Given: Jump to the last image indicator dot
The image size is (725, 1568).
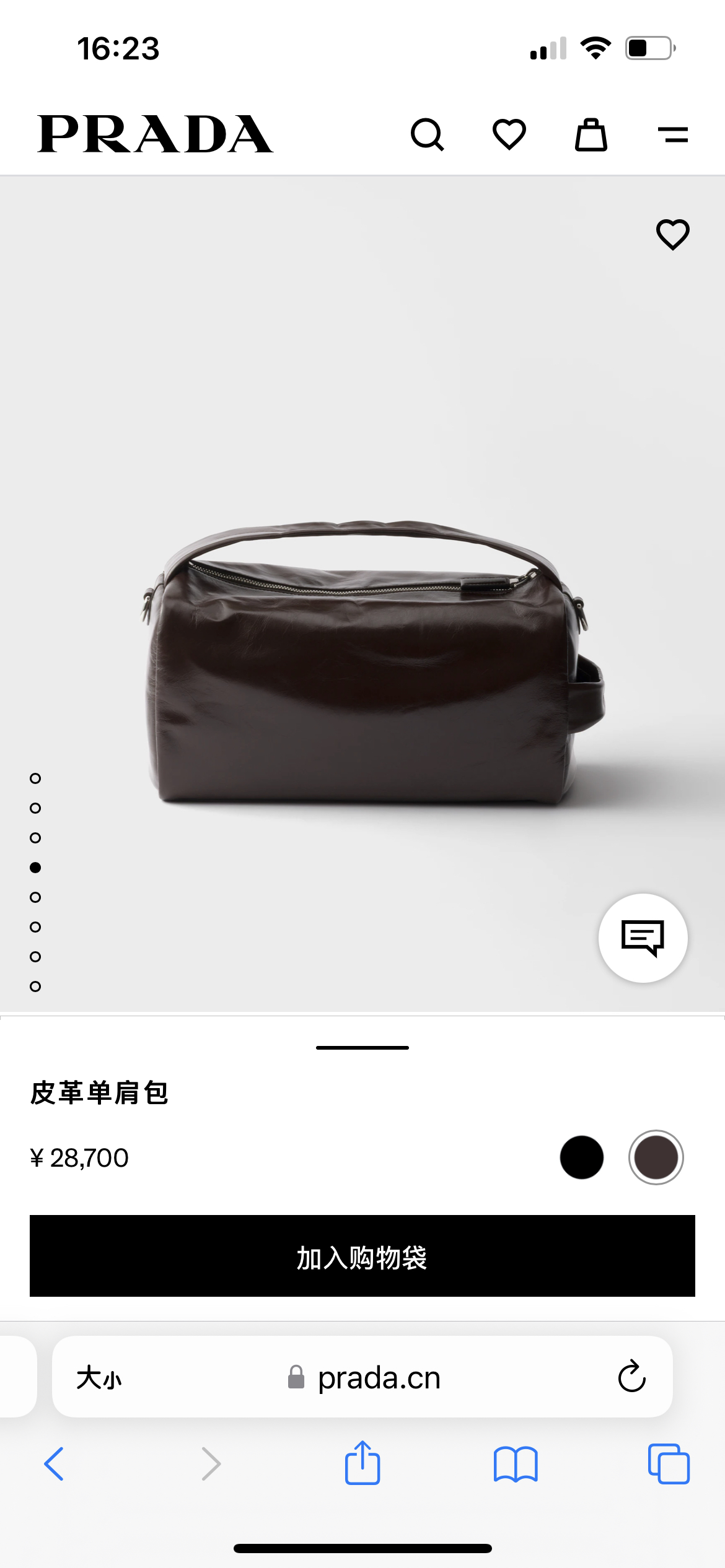Looking at the screenshot, I should tap(35, 987).
